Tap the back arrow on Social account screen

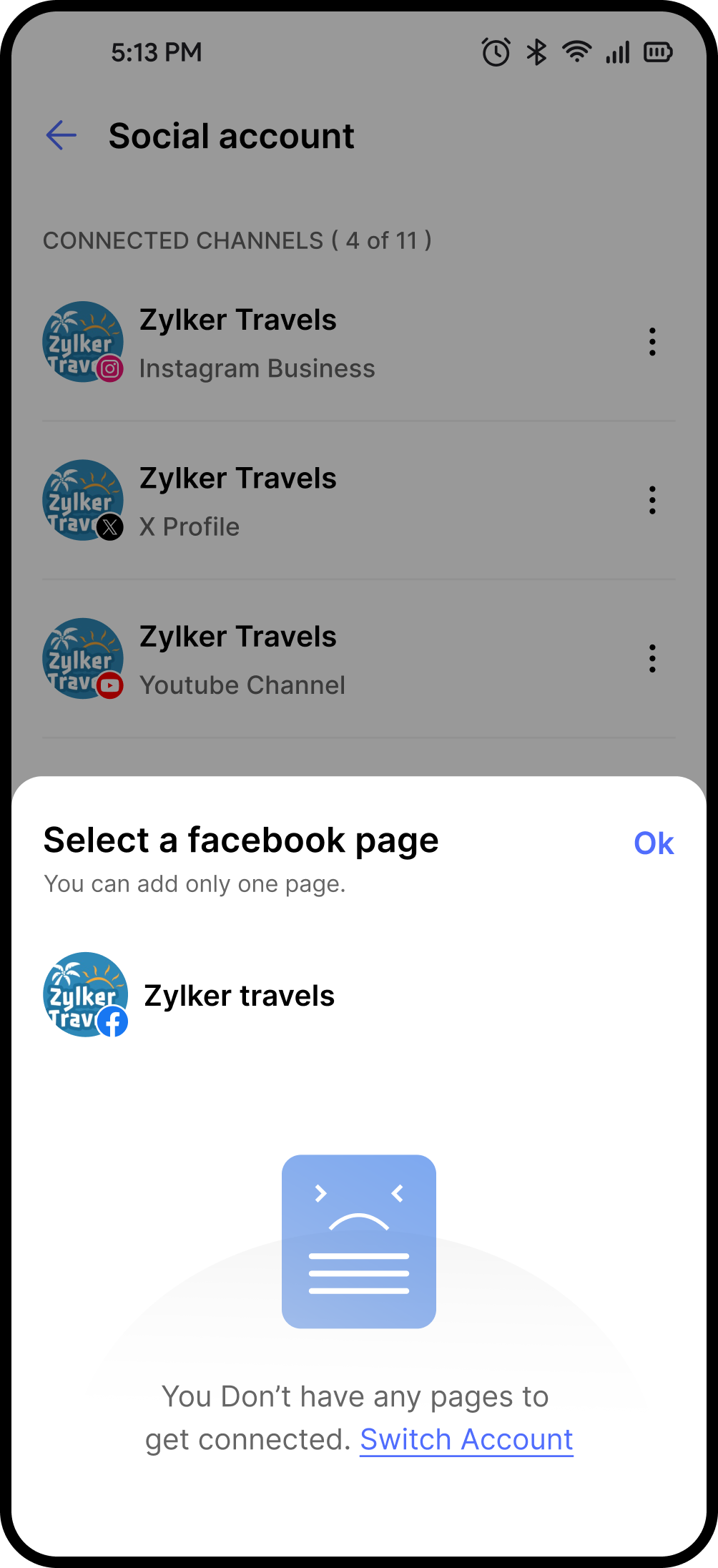coord(61,135)
